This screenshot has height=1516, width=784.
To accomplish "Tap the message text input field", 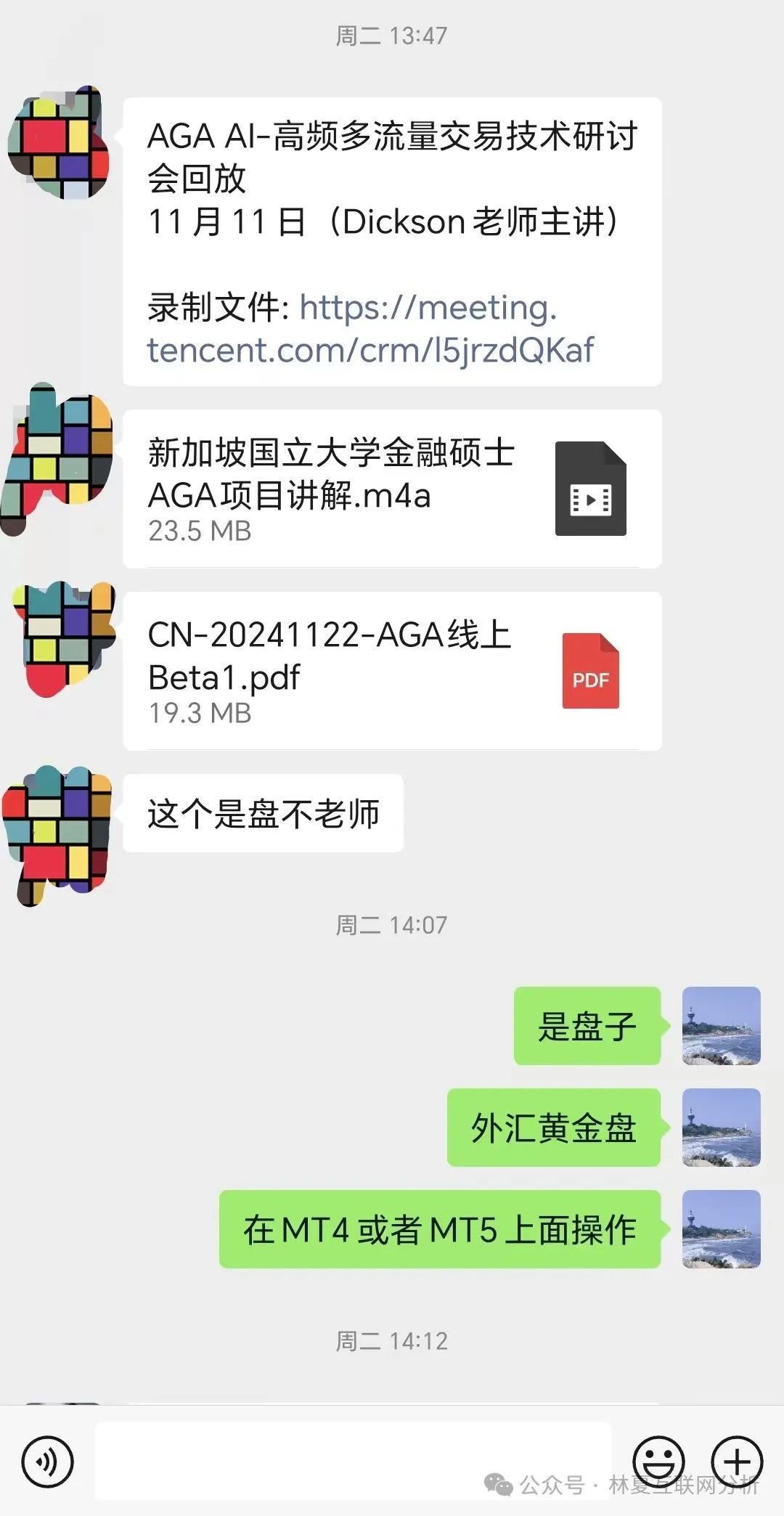I will pos(353,1461).
